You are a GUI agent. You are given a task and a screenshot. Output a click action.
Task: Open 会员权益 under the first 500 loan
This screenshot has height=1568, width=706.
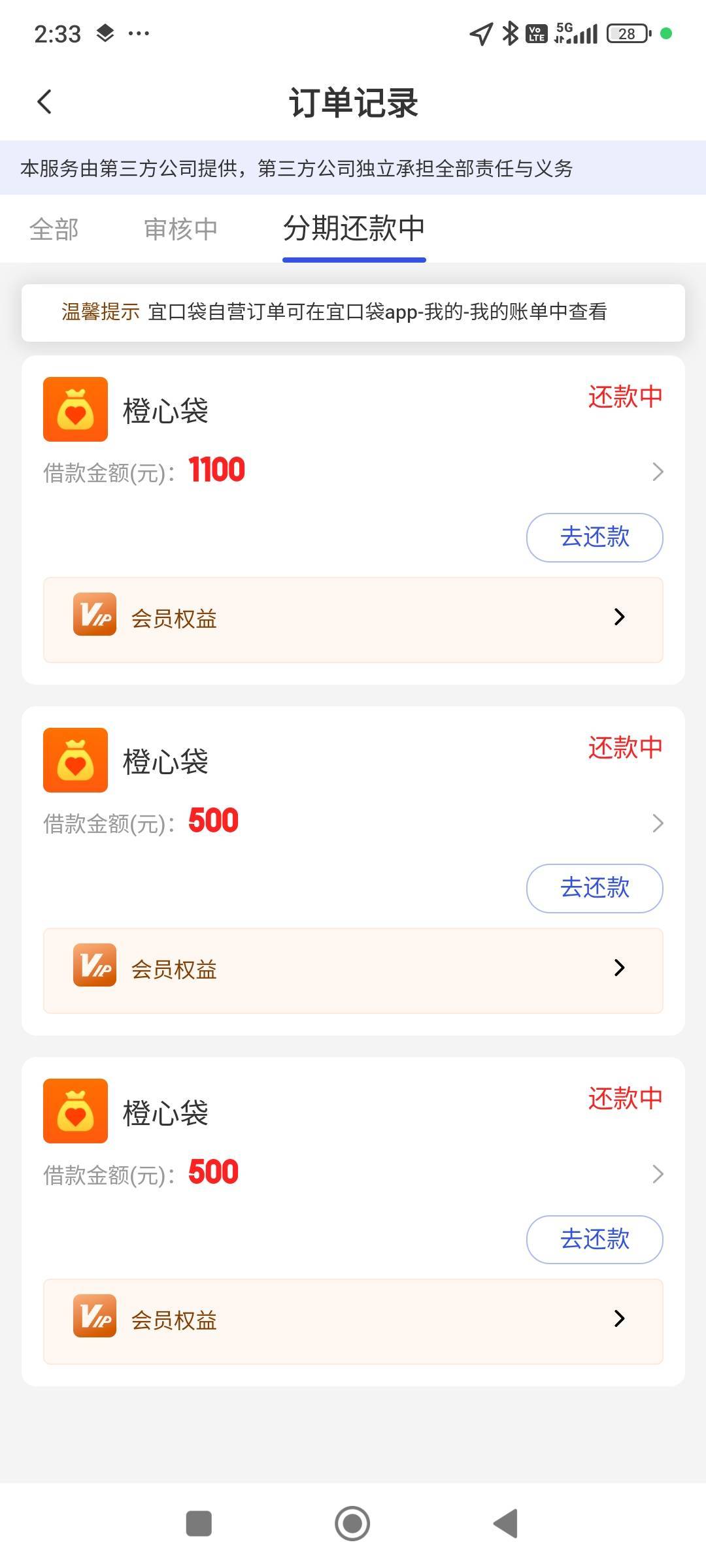pos(353,970)
